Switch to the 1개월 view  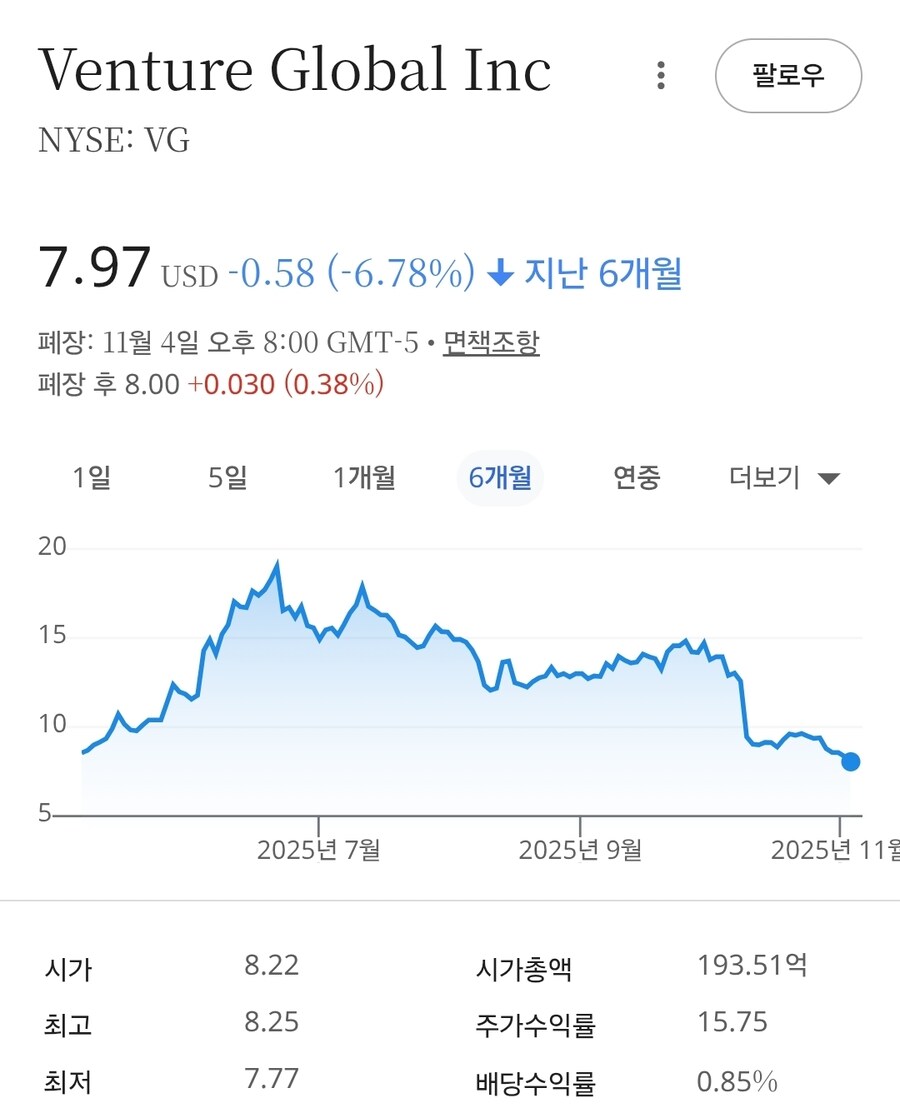click(x=363, y=478)
